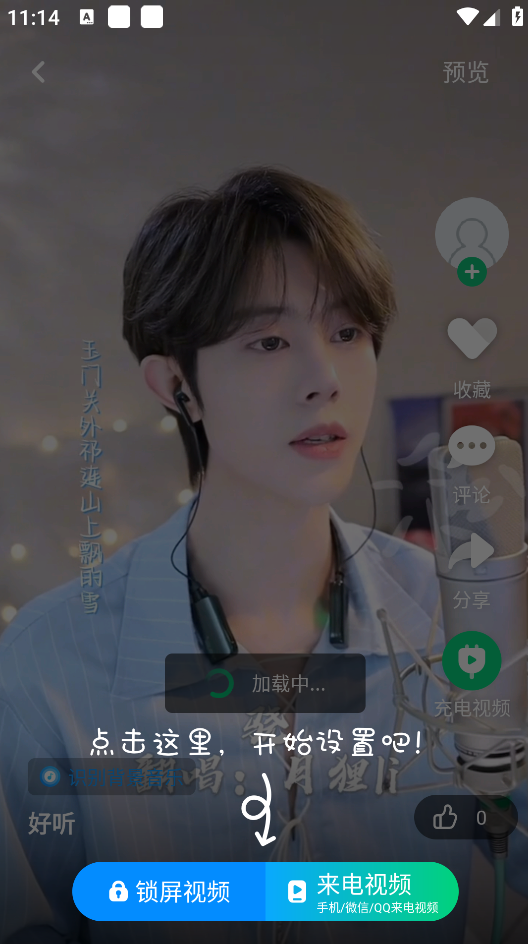Image resolution: width=528 pixels, height=944 pixels.
Task: Select the 充电视频 charging video option
Action: (x=472, y=674)
